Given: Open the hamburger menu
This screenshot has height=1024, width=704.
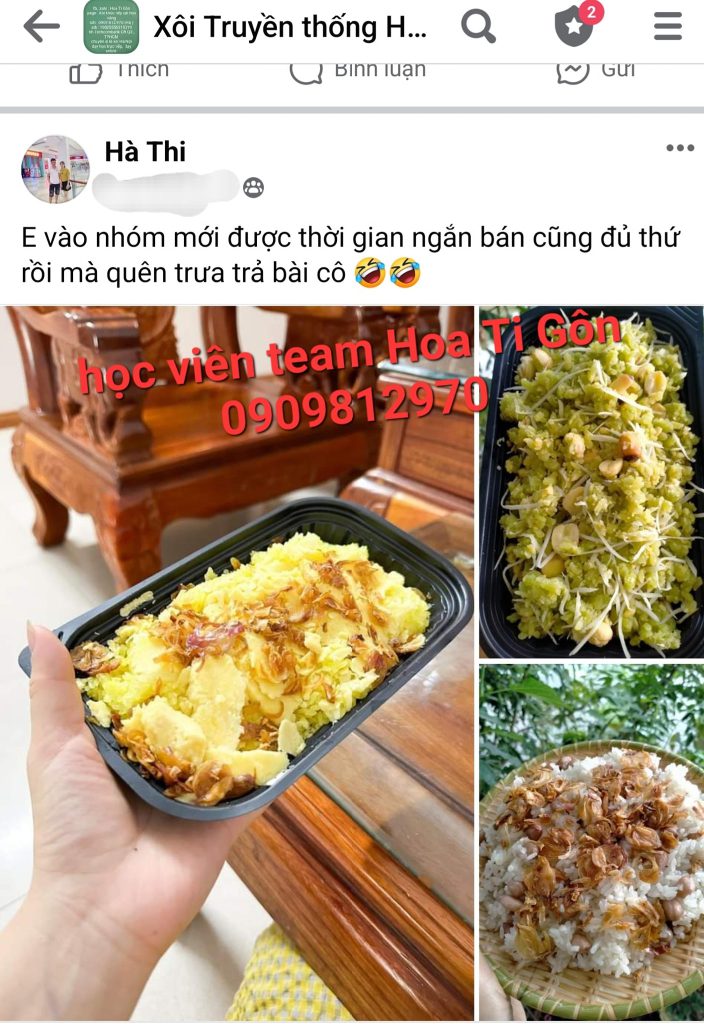Looking at the screenshot, I should [667, 28].
